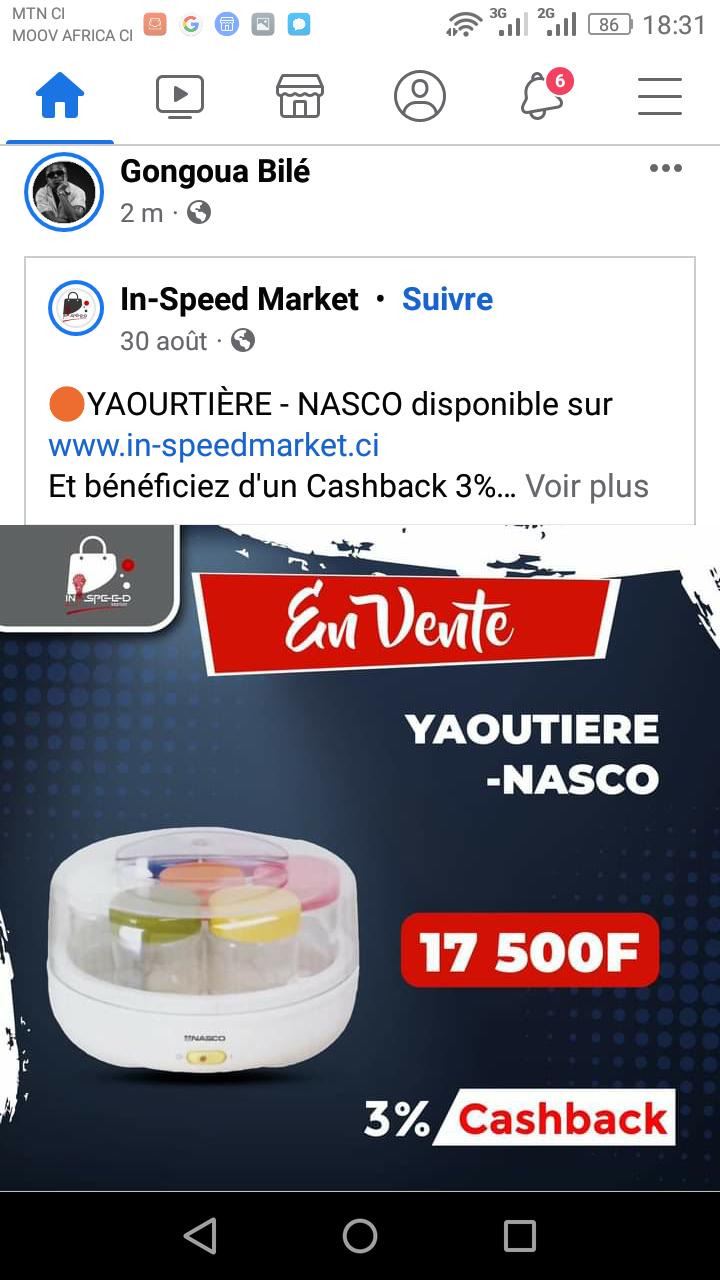The height and width of the screenshot is (1280, 720).
Task: Tap the system back button
Action: pyautogui.click(x=200, y=1236)
